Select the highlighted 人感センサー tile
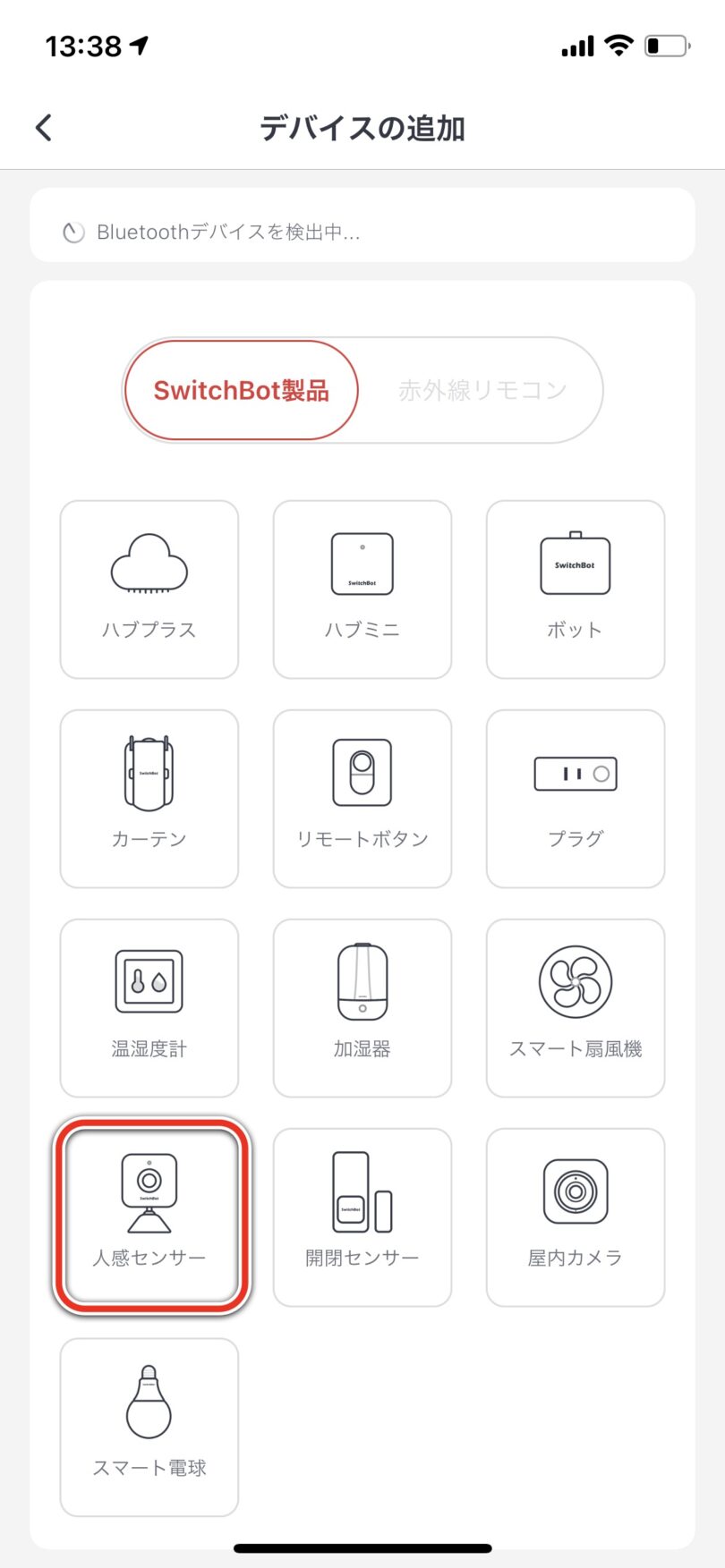This screenshot has width=725, height=1568. point(151,1216)
